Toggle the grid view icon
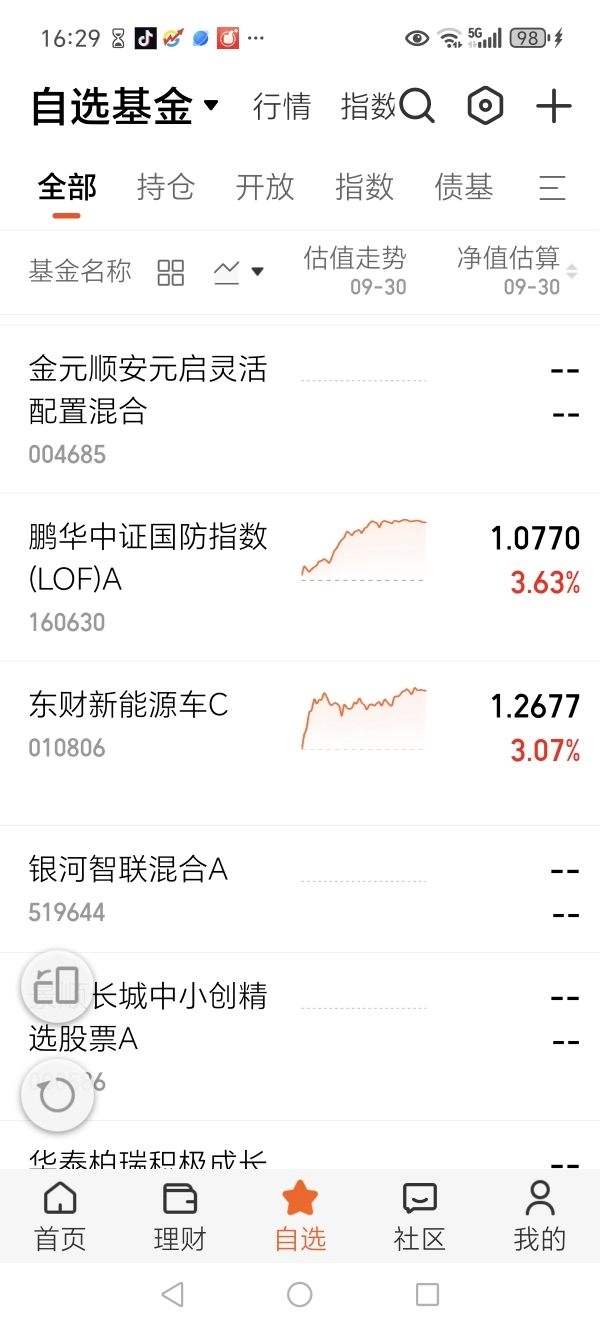 [171, 272]
